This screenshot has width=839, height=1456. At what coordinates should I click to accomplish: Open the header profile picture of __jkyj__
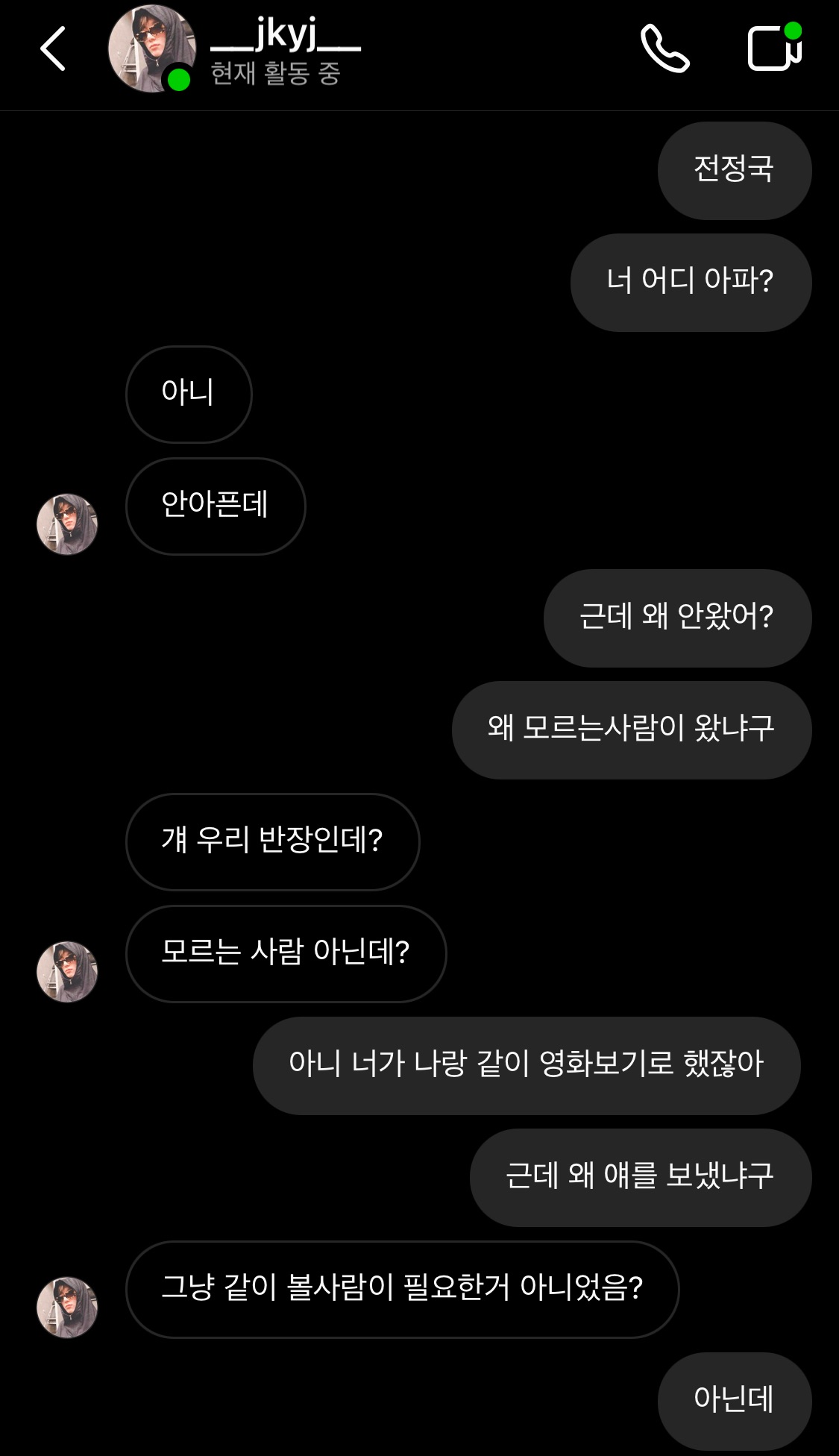pos(151,49)
